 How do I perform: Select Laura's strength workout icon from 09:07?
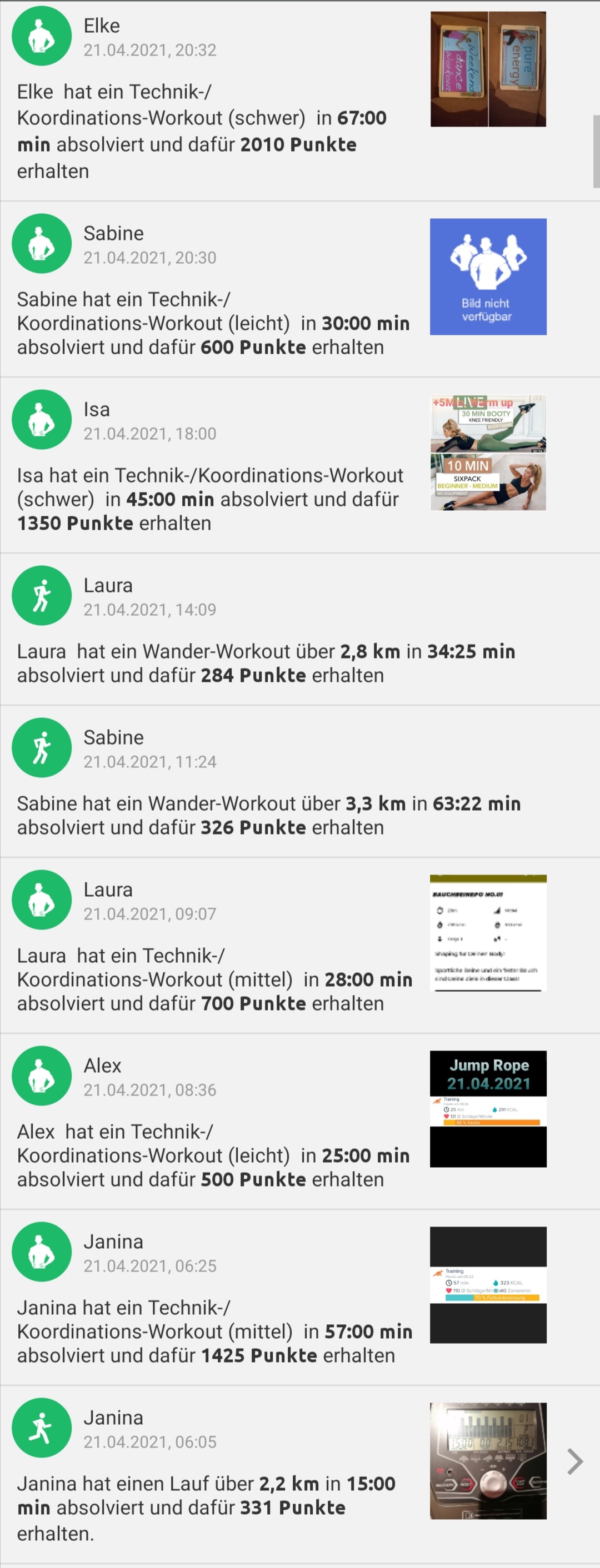click(x=42, y=899)
